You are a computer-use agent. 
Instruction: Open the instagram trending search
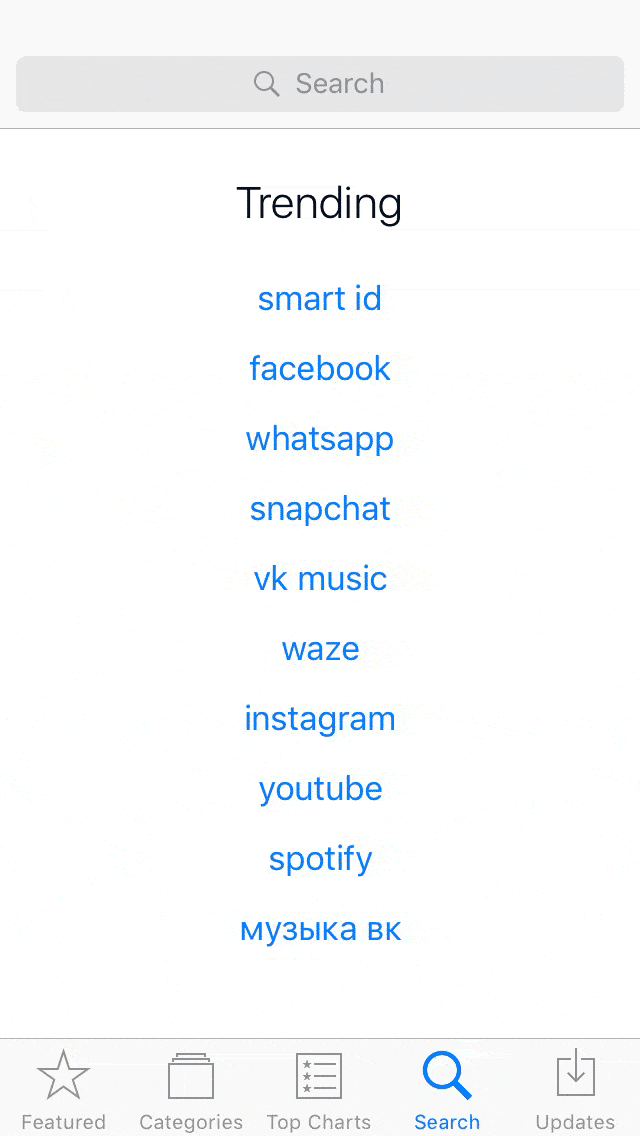(x=320, y=719)
